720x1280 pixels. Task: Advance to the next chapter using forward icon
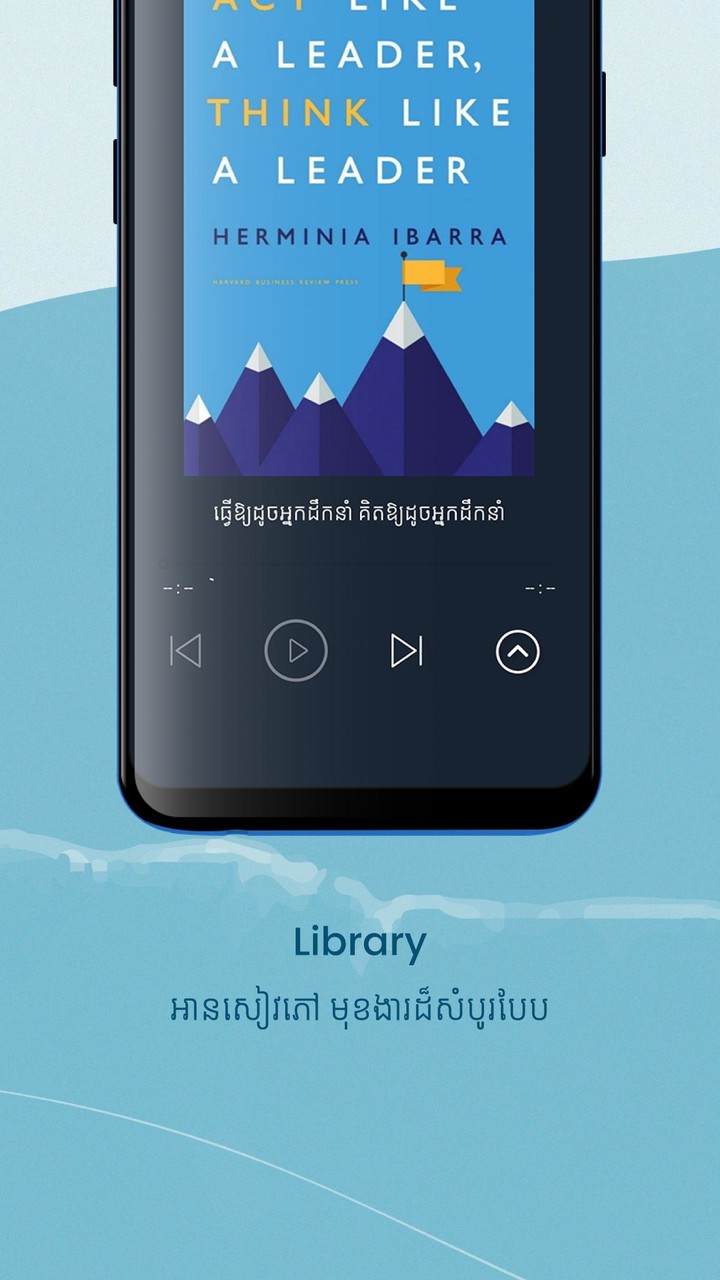click(x=407, y=650)
